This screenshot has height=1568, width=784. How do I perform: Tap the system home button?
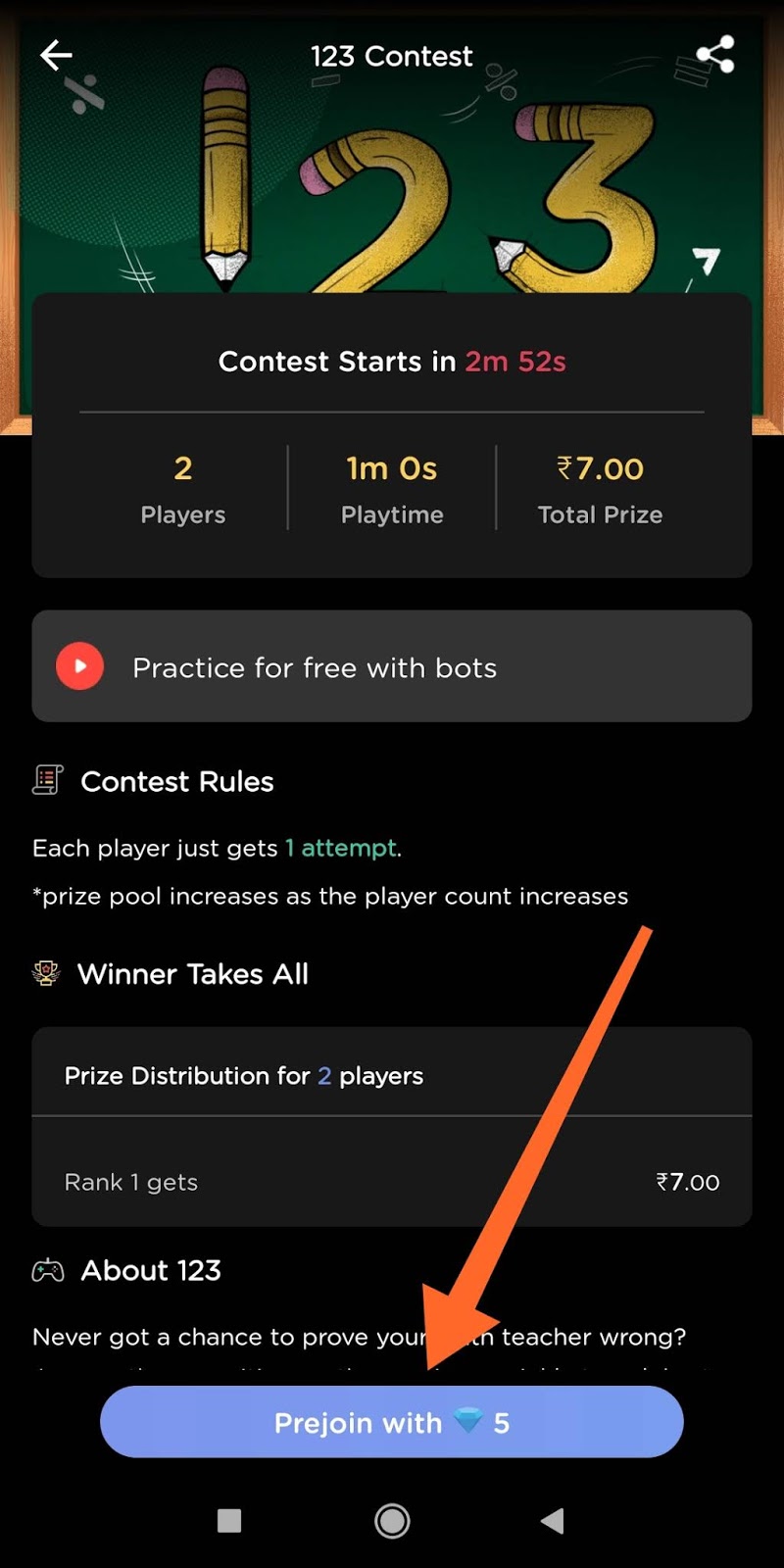392,1521
